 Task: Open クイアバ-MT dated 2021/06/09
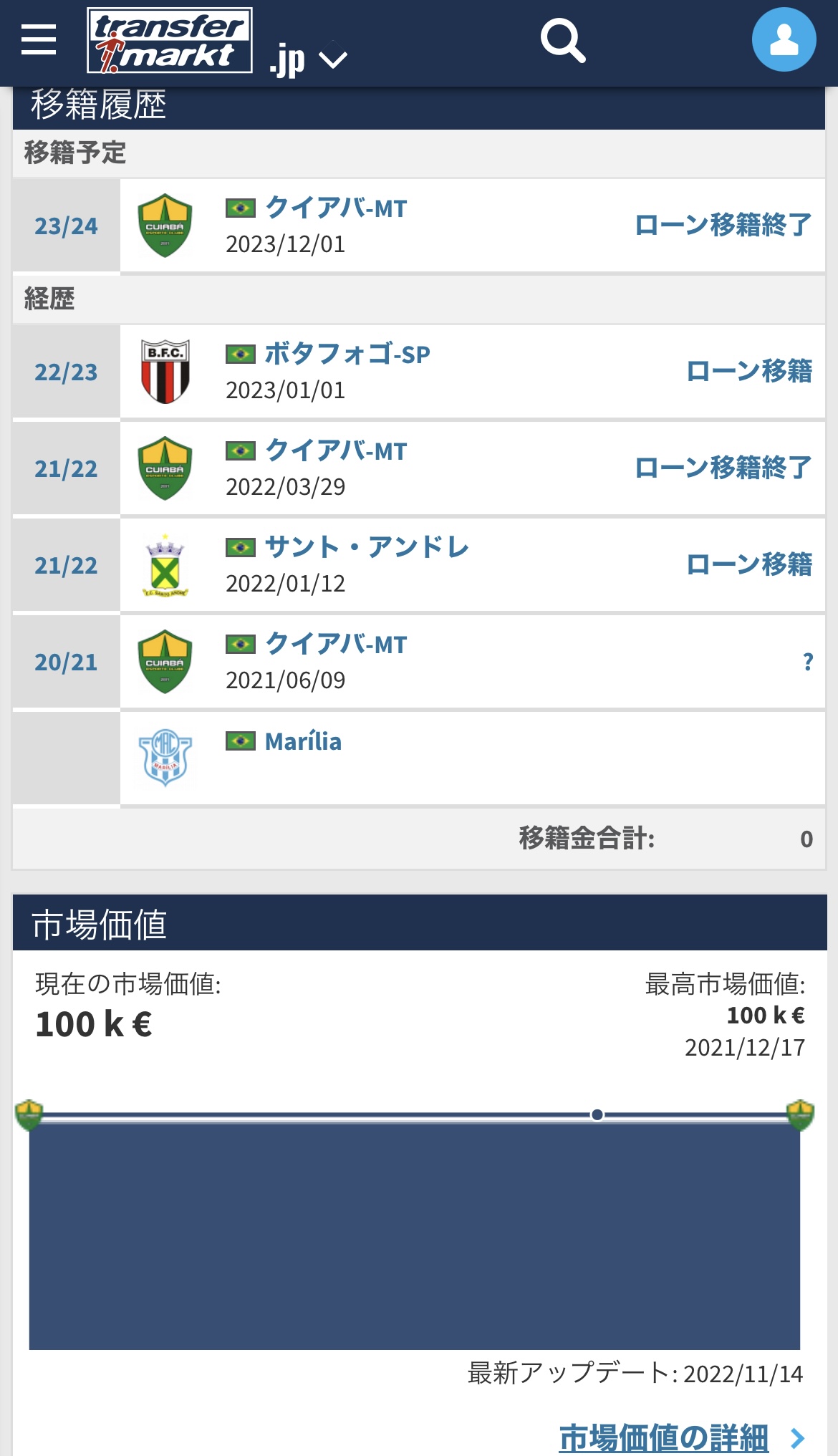pos(336,644)
